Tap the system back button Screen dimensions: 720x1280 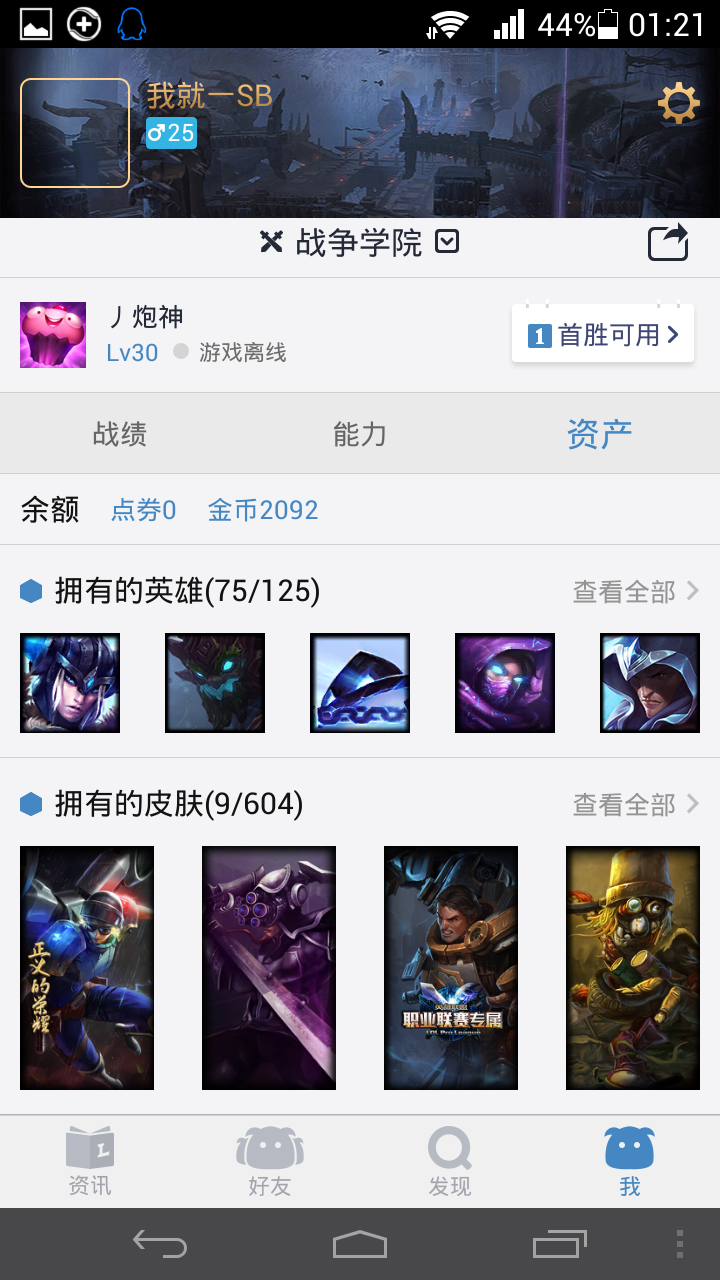point(160,1244)
